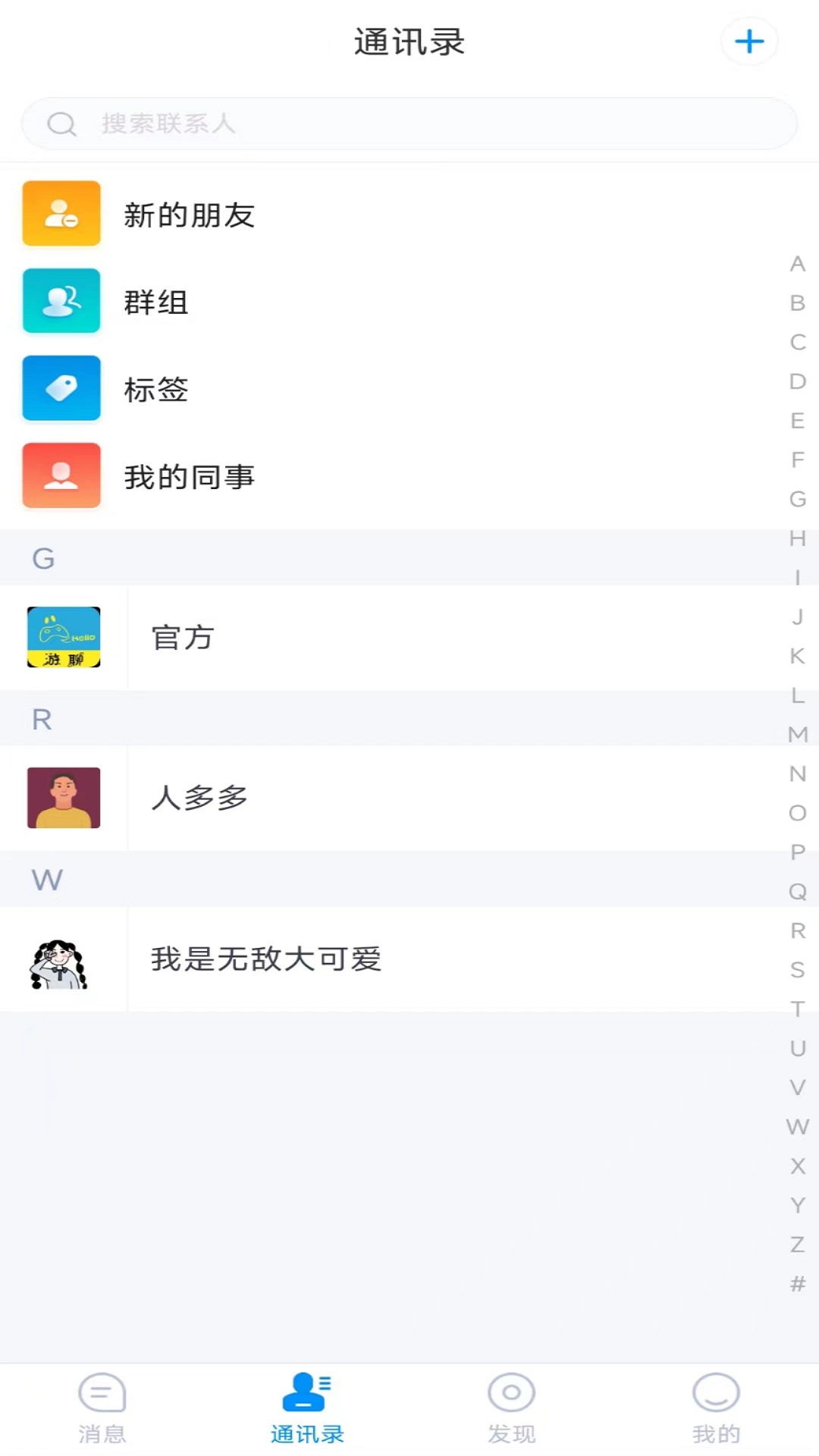Open 群组 groups list

(156, 302)
